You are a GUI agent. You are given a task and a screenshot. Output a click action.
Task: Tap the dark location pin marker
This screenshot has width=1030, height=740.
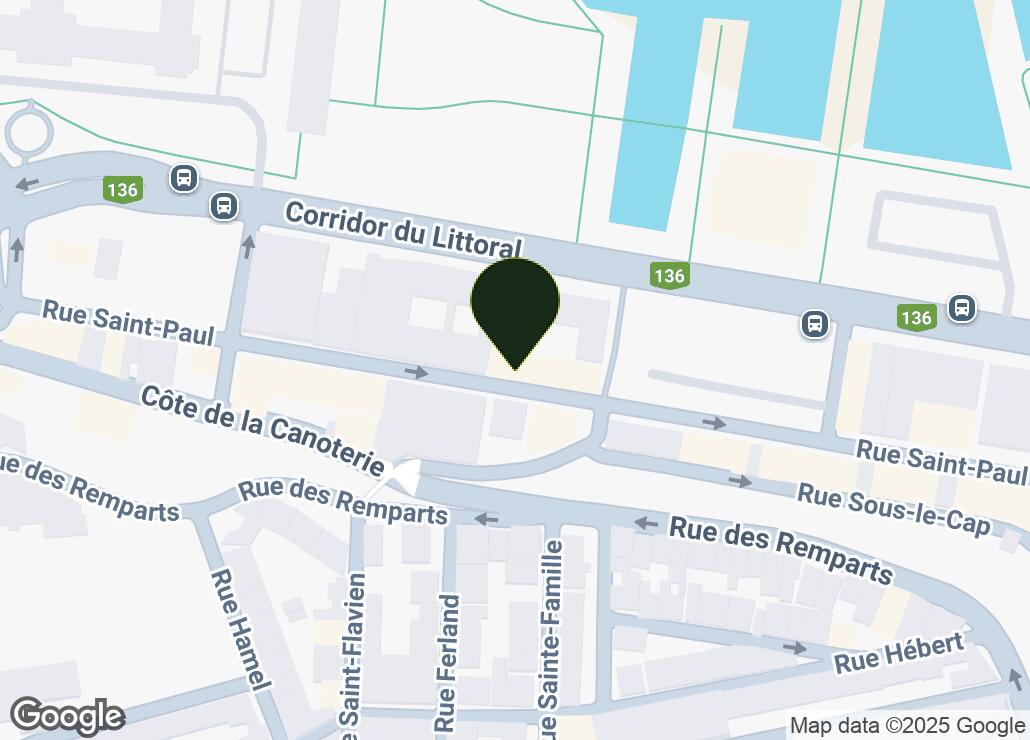coord(514,306)
